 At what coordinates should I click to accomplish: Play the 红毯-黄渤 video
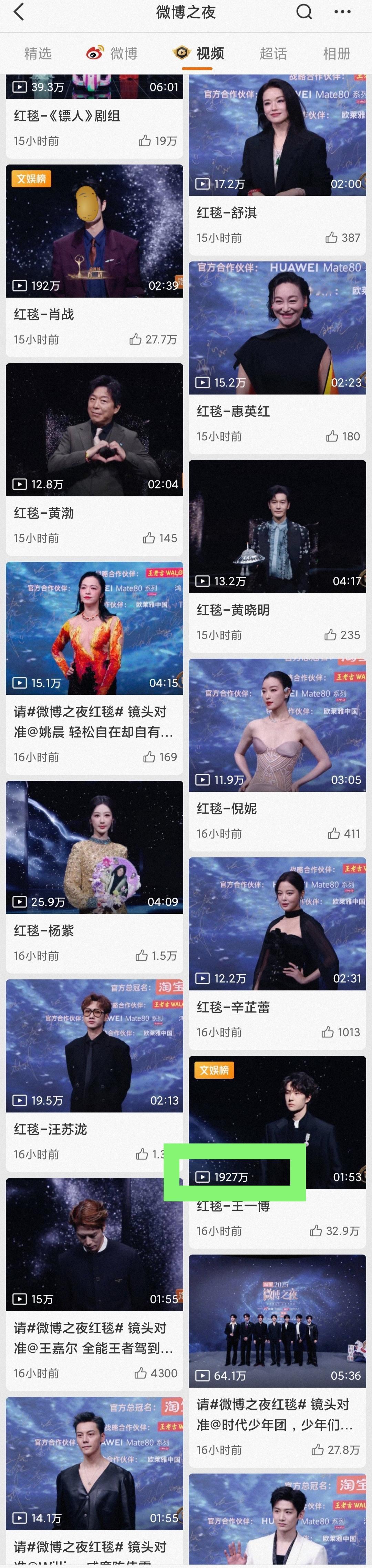point(94,430)
